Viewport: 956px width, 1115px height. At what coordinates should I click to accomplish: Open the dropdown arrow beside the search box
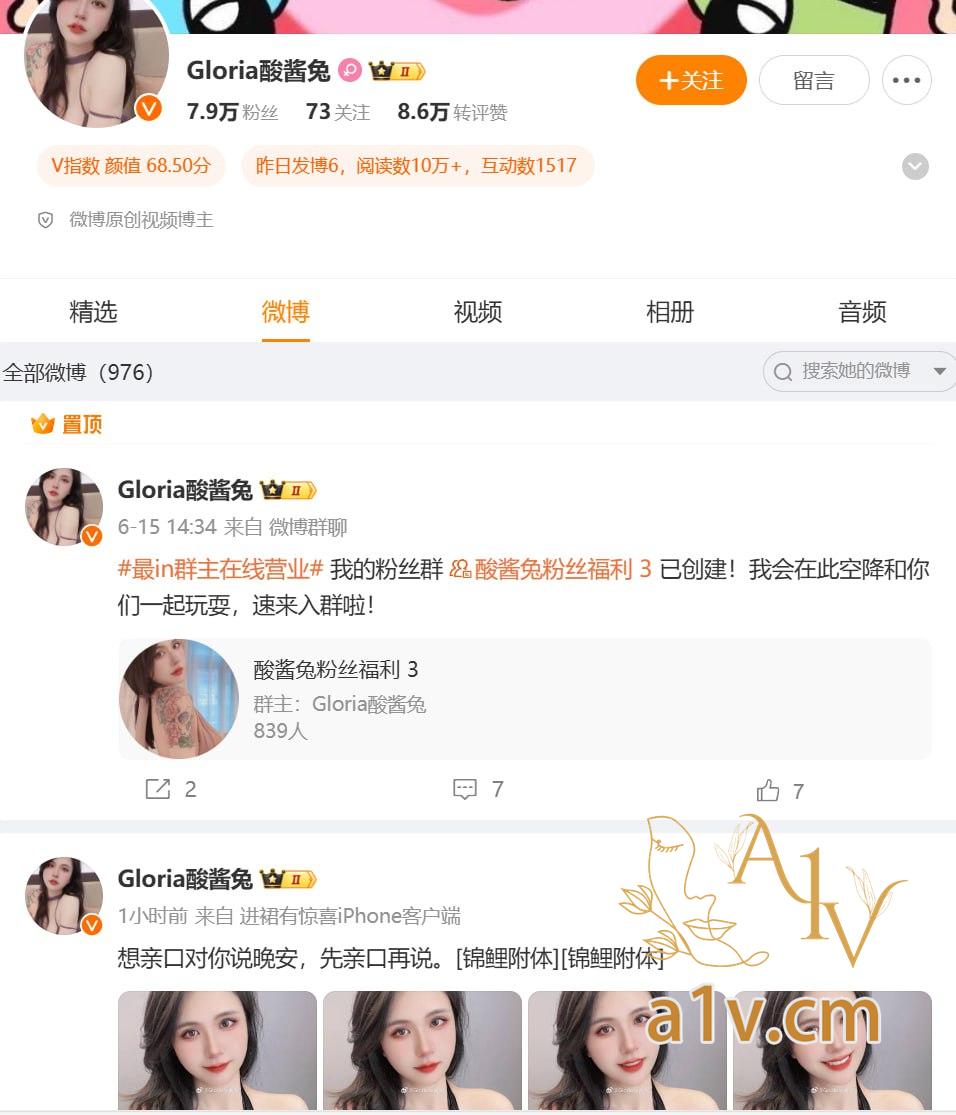939,372
